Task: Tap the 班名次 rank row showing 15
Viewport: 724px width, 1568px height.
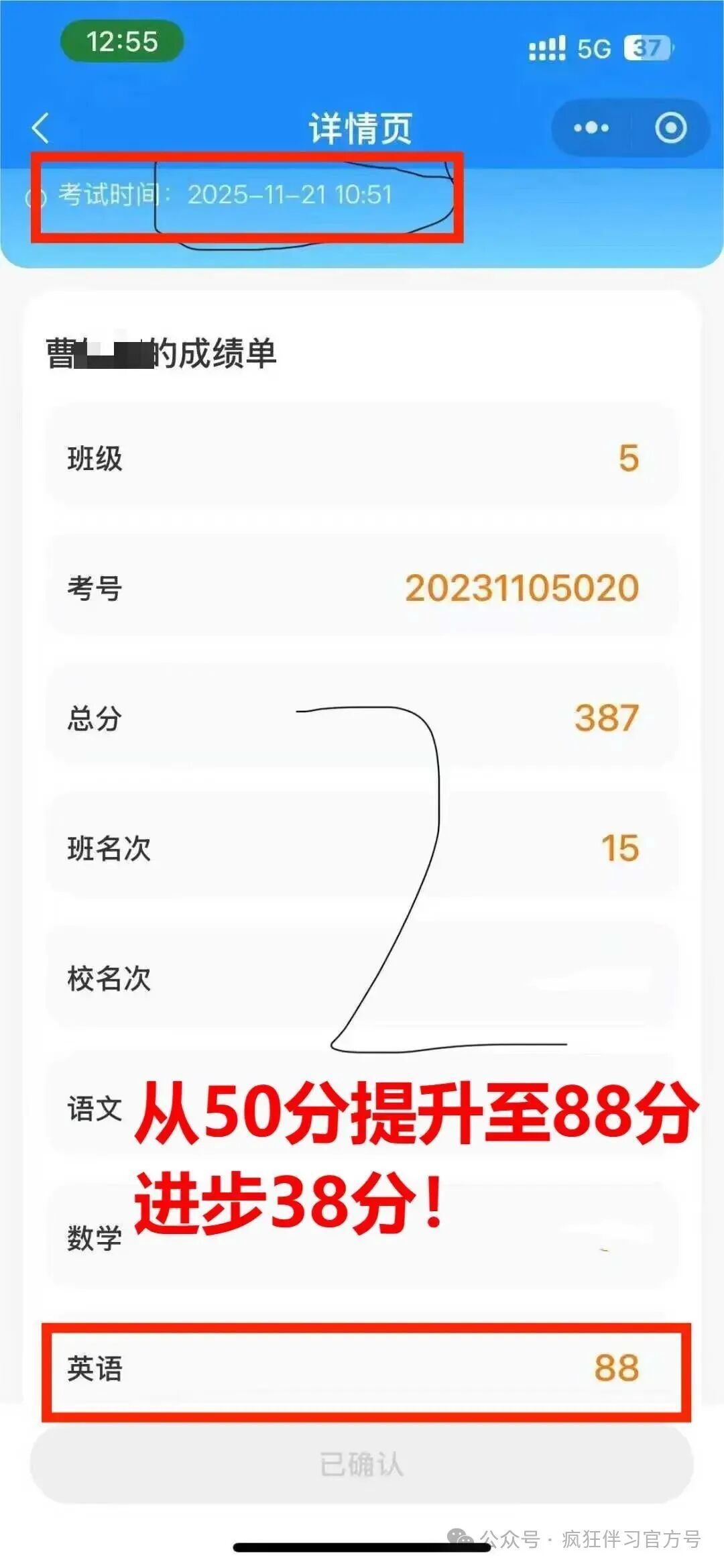Action: point(362,850)
